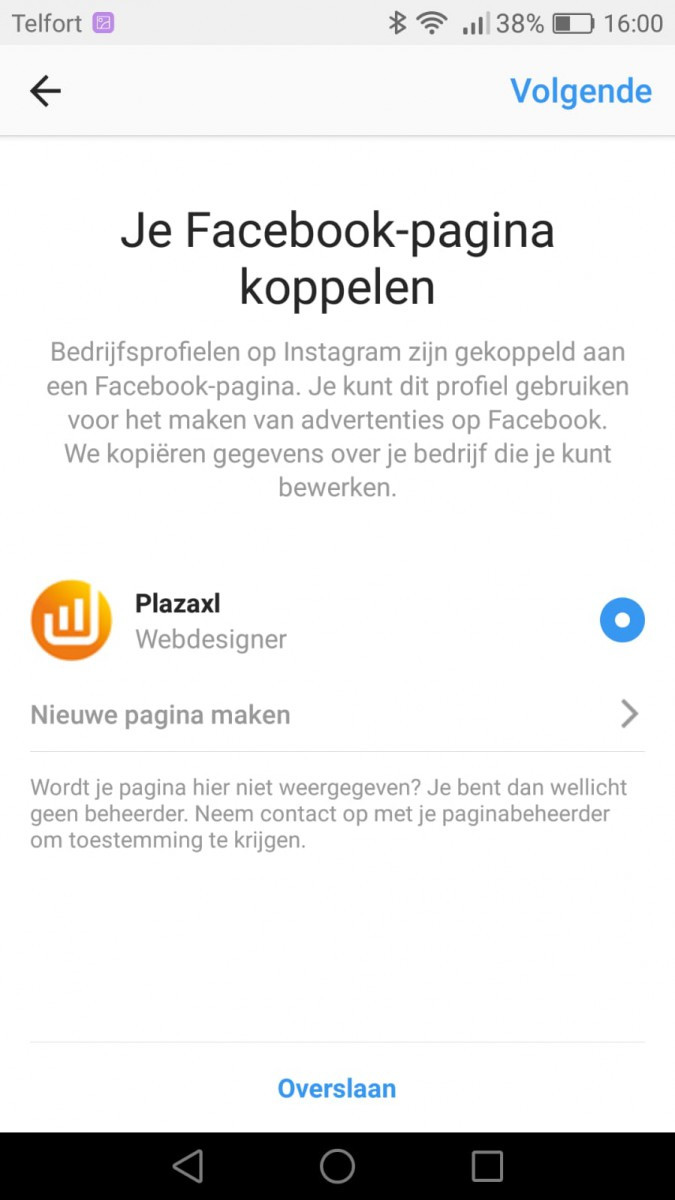Screen dimensions: 675x1200
Task: Tap the system home button
Action: click(x=337, y=1166)
